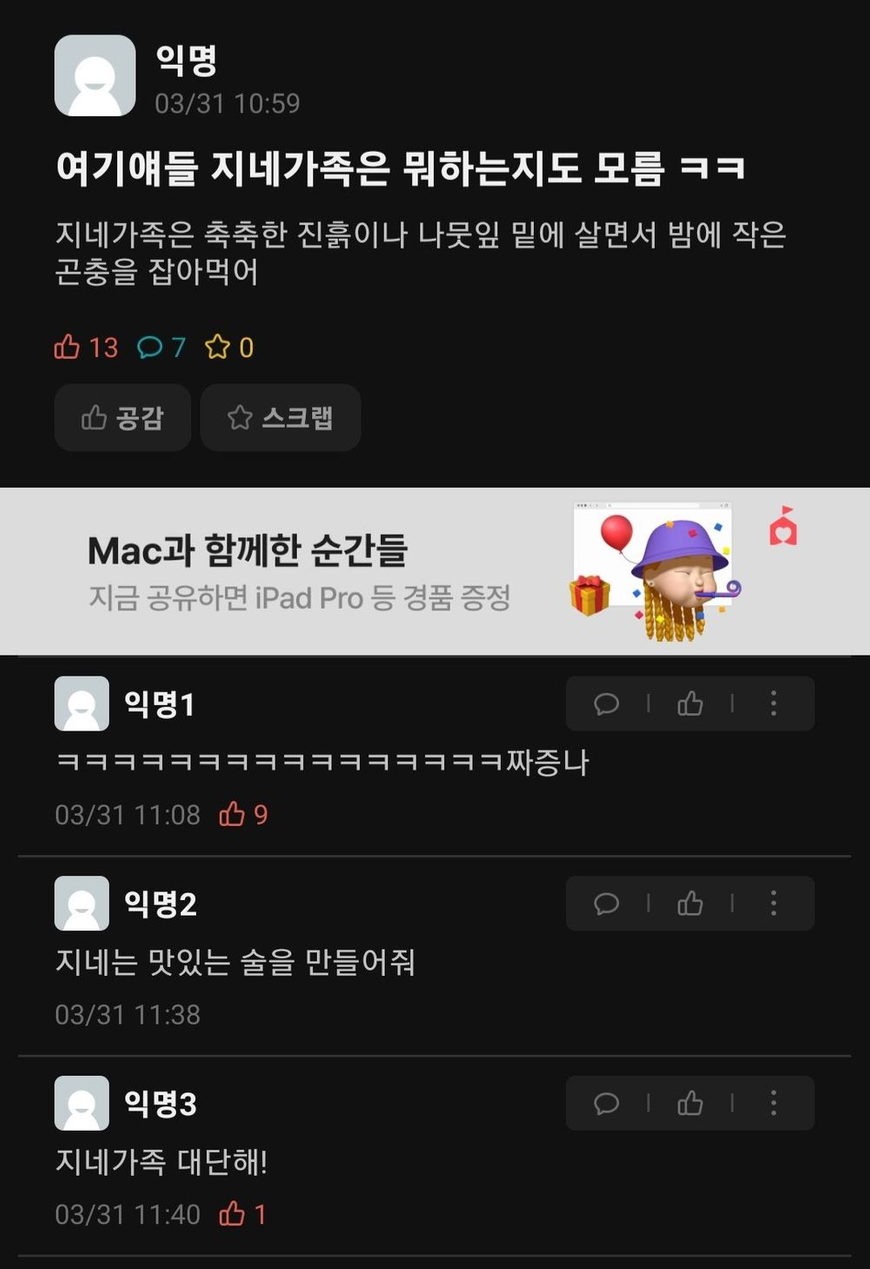
Task: Like 익명2's comment
Action: (690, 904)
